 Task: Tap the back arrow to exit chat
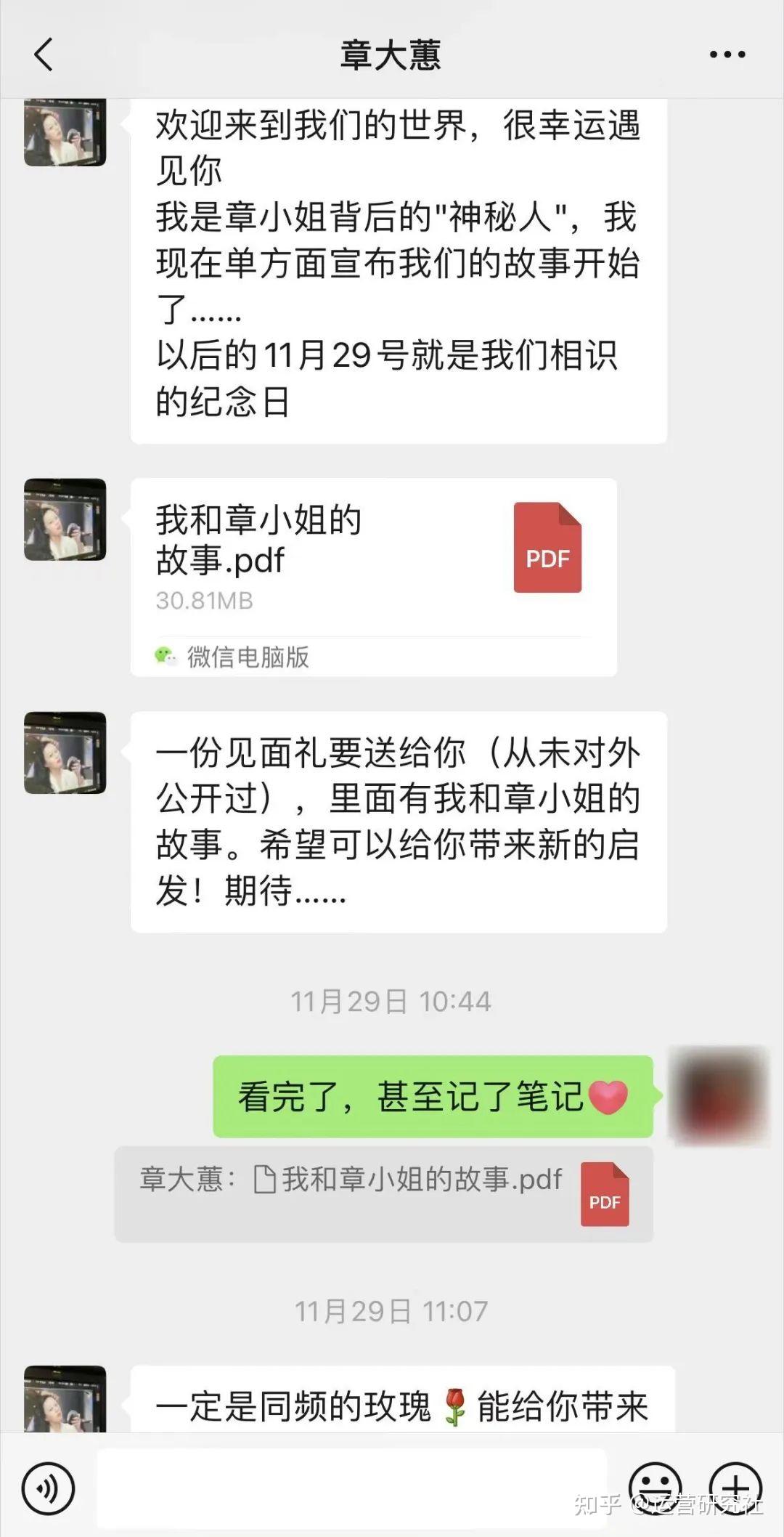click(x=44, y=54)
